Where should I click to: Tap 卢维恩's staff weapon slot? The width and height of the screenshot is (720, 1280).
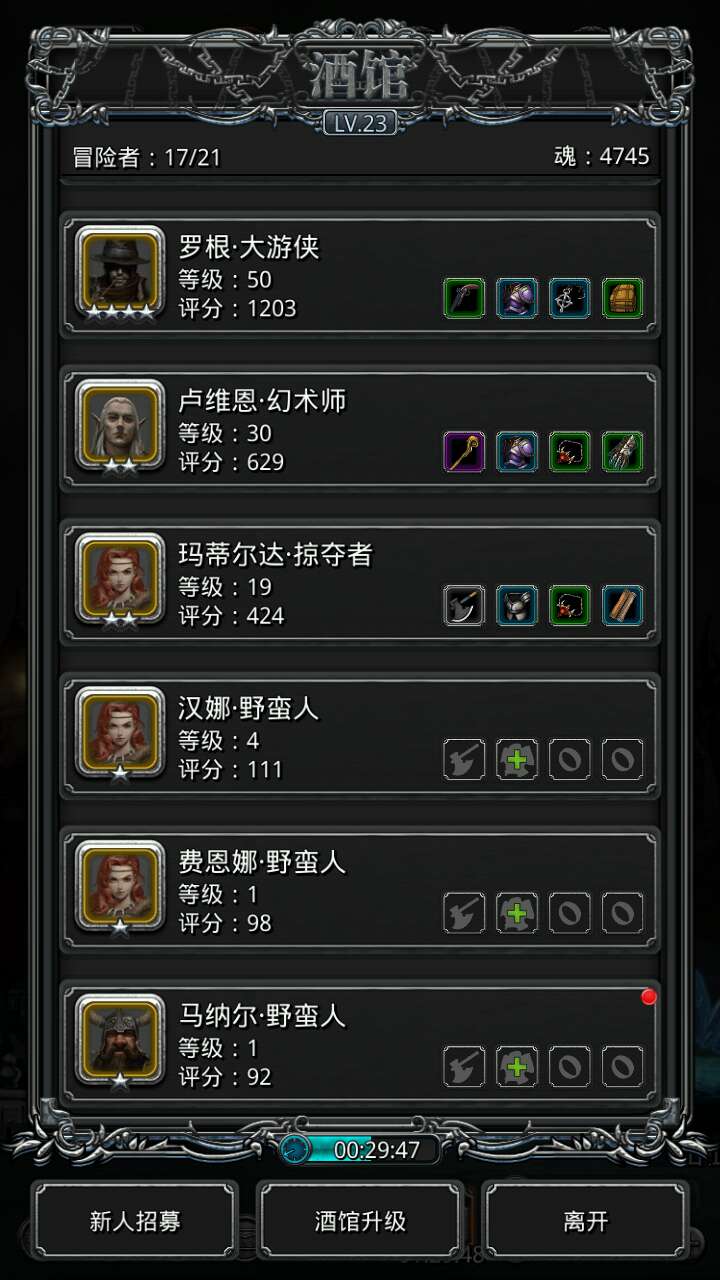tap(464, 452)
